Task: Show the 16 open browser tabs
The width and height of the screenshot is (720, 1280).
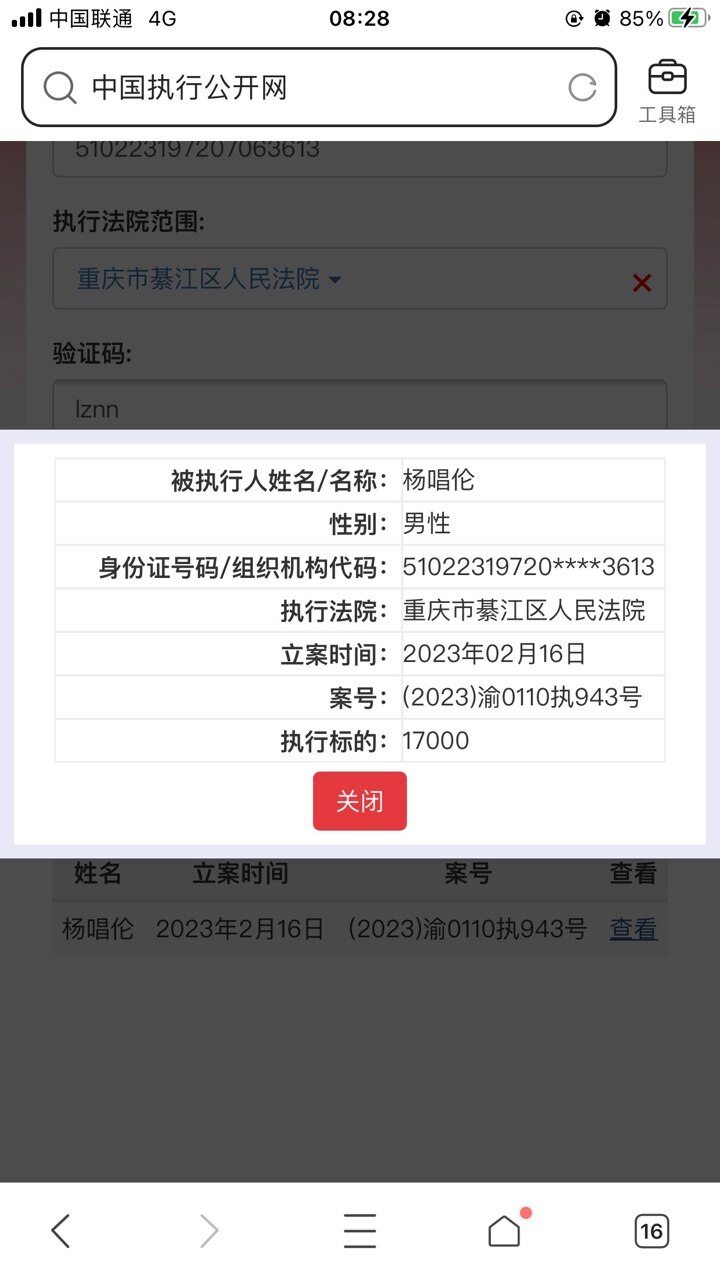Action: click(x=651, y=1231)
